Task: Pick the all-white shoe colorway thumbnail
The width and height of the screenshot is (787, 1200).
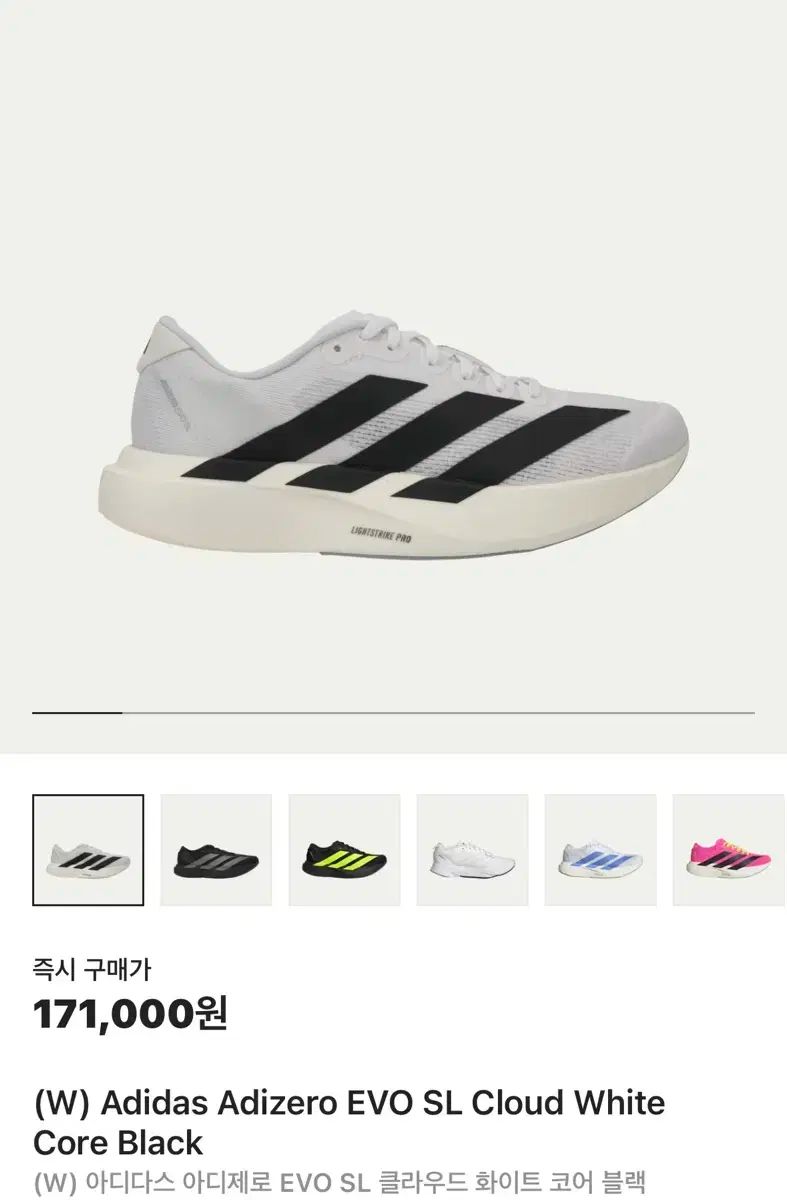Action: 472,850
